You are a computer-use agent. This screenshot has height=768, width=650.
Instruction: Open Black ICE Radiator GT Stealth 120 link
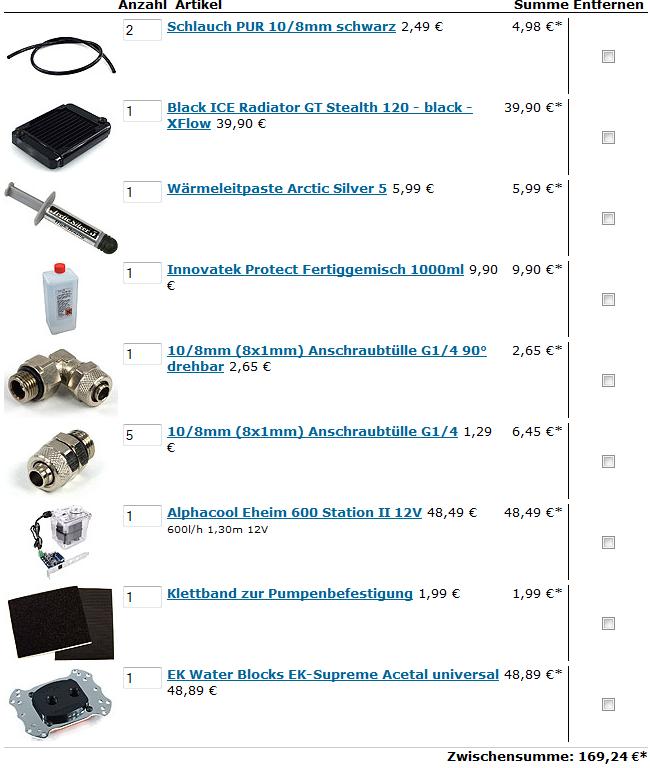click(319, 108)
